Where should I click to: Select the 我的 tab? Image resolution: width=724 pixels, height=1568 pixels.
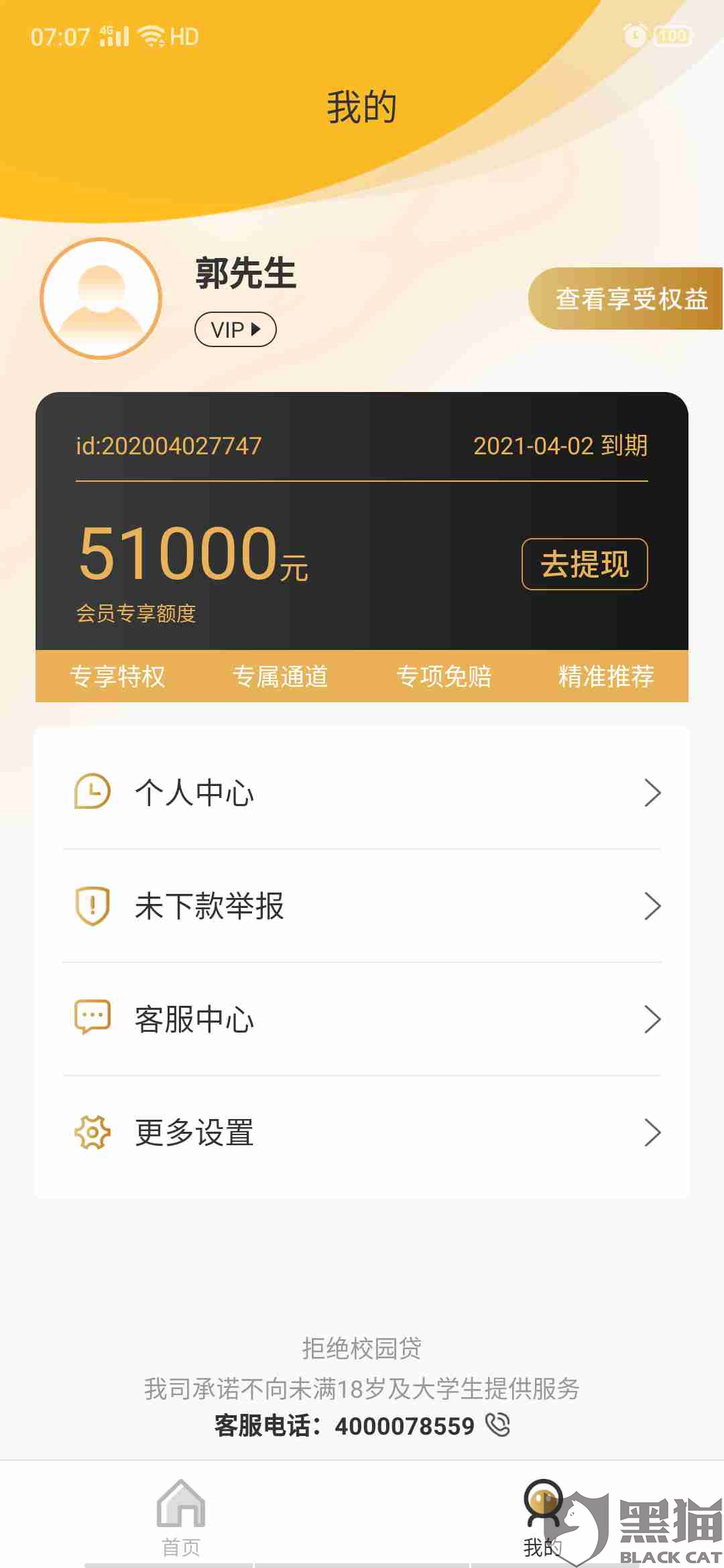543,1518
